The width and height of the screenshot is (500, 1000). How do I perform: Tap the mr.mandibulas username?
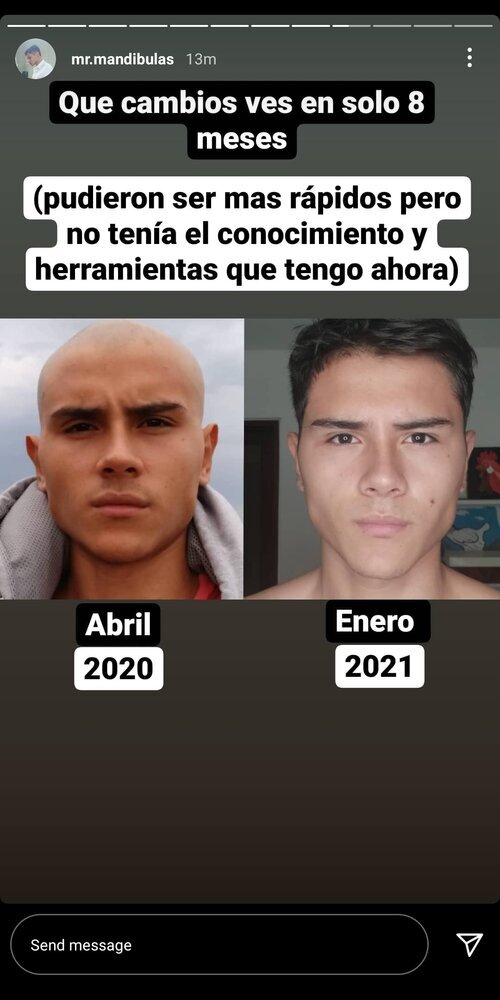click(122, 59)
